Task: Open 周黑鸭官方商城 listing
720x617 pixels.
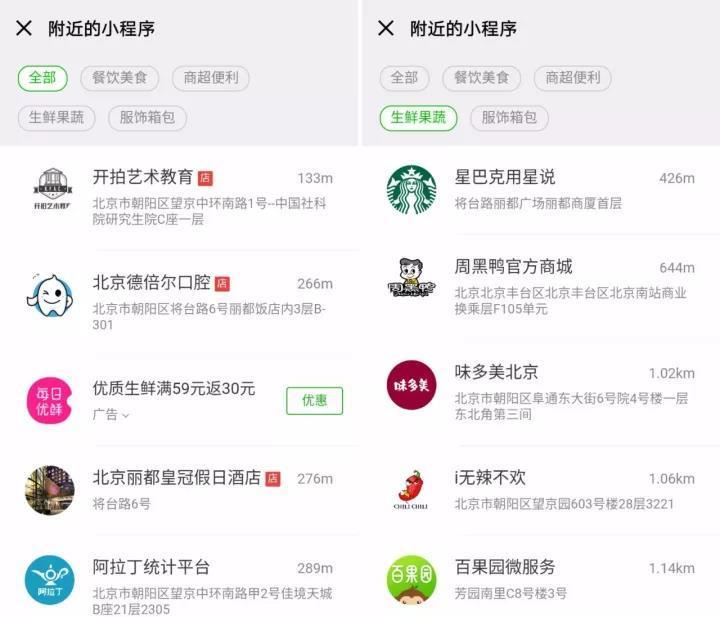Action: click(513, 267)
